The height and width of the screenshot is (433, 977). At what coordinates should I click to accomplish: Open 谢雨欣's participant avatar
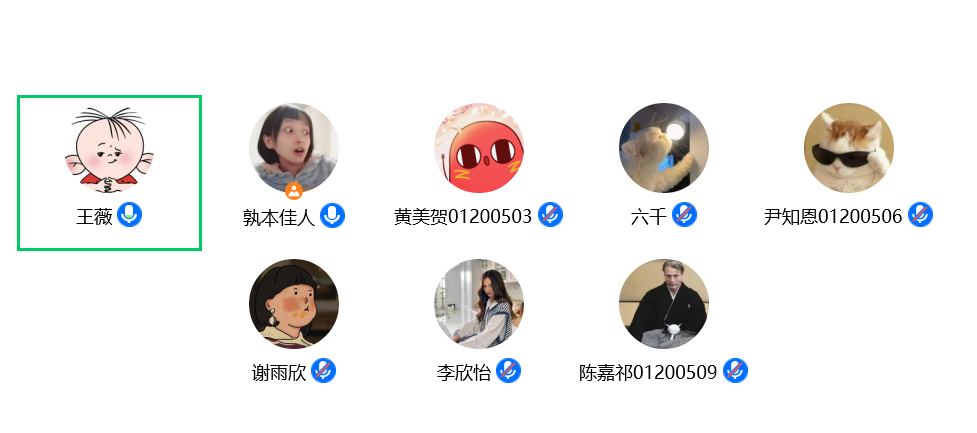click(293, 304)
